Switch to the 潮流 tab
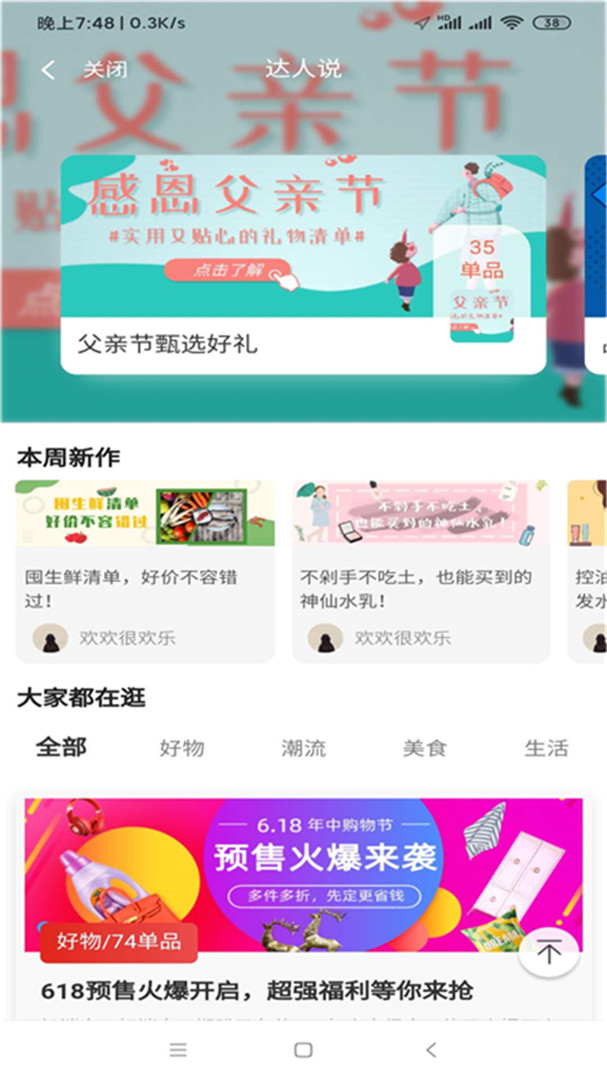The image size is (607, 1080). point(303,748)
